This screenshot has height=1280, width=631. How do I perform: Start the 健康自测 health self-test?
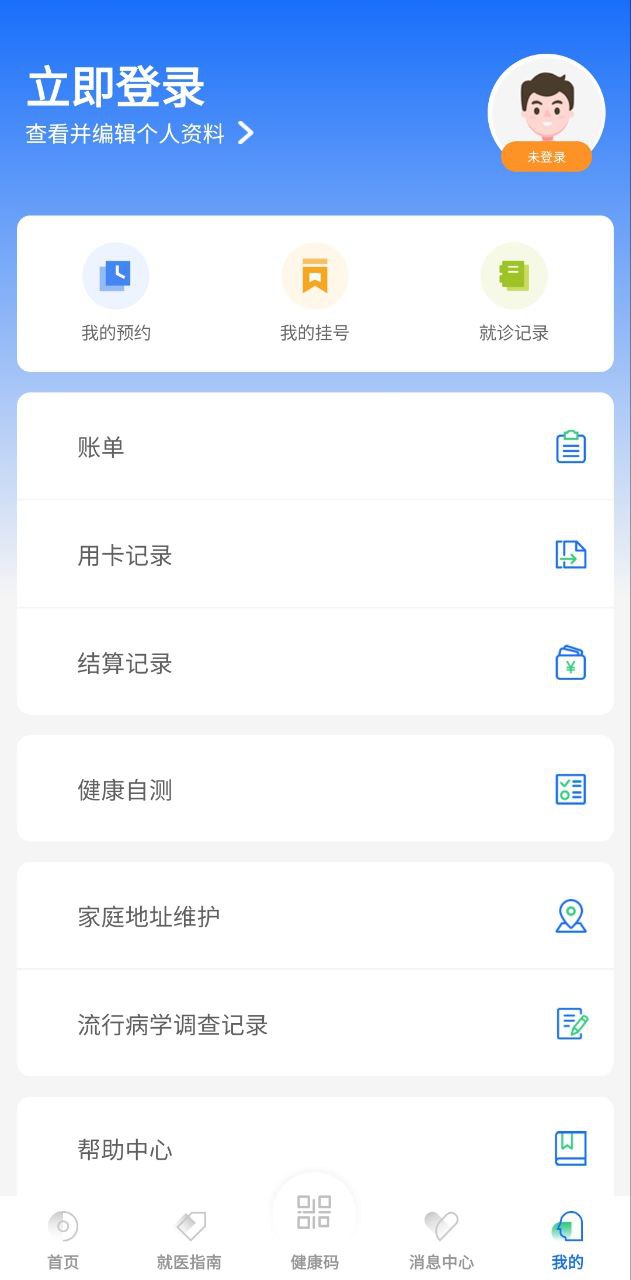click(x=315, y=790)
